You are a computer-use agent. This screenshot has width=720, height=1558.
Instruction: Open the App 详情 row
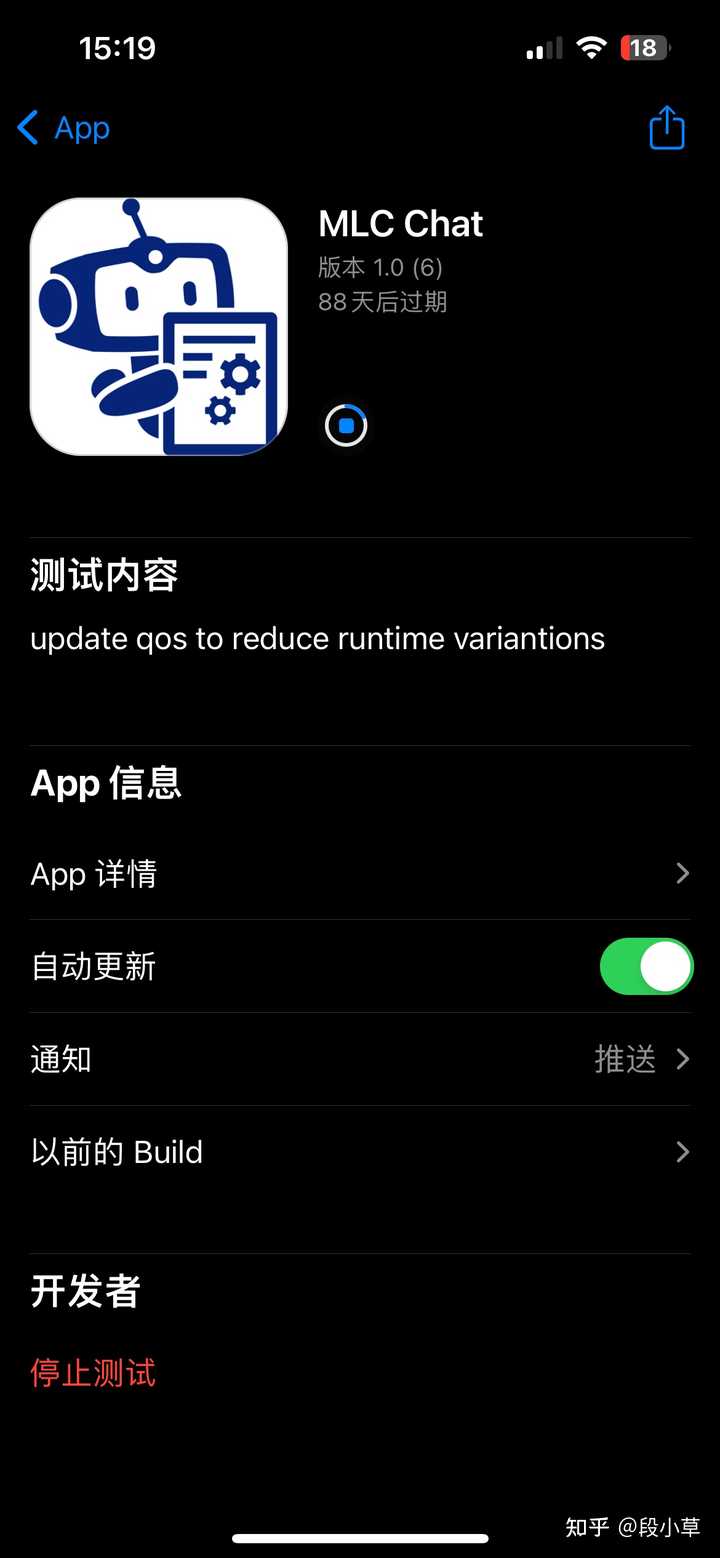point(360,874)
